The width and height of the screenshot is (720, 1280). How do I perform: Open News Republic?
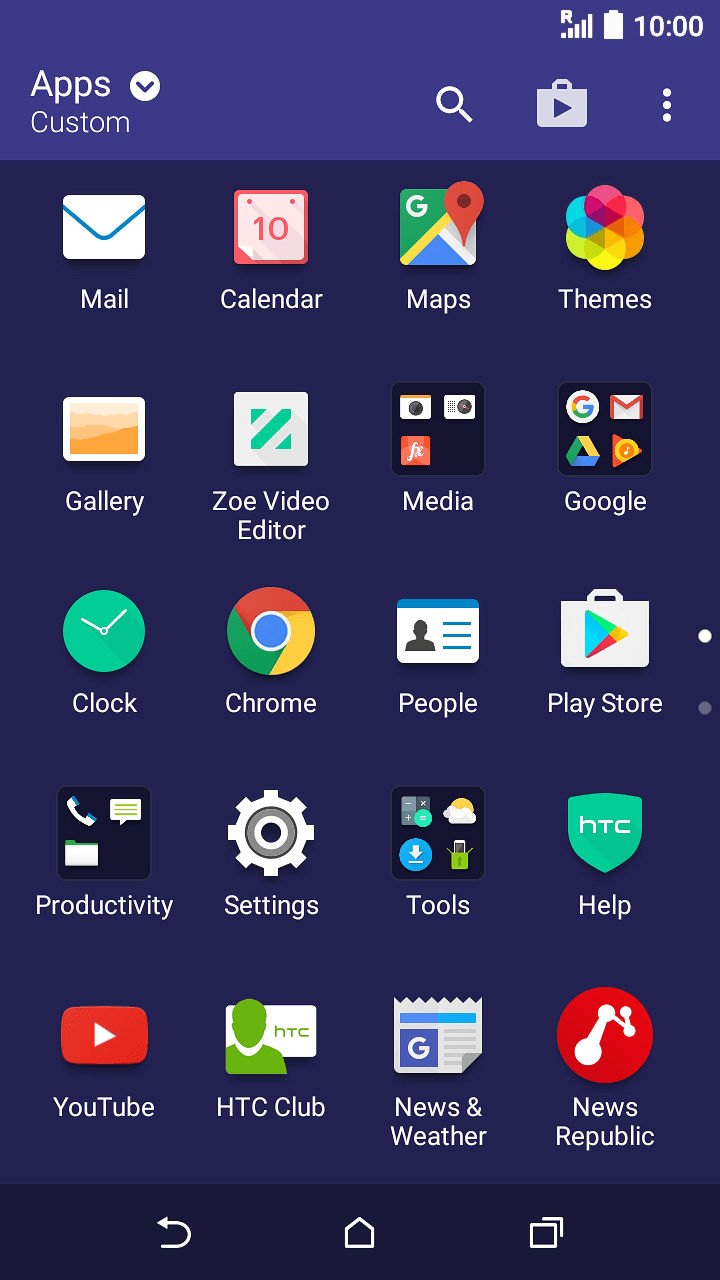coord(604,1035)
